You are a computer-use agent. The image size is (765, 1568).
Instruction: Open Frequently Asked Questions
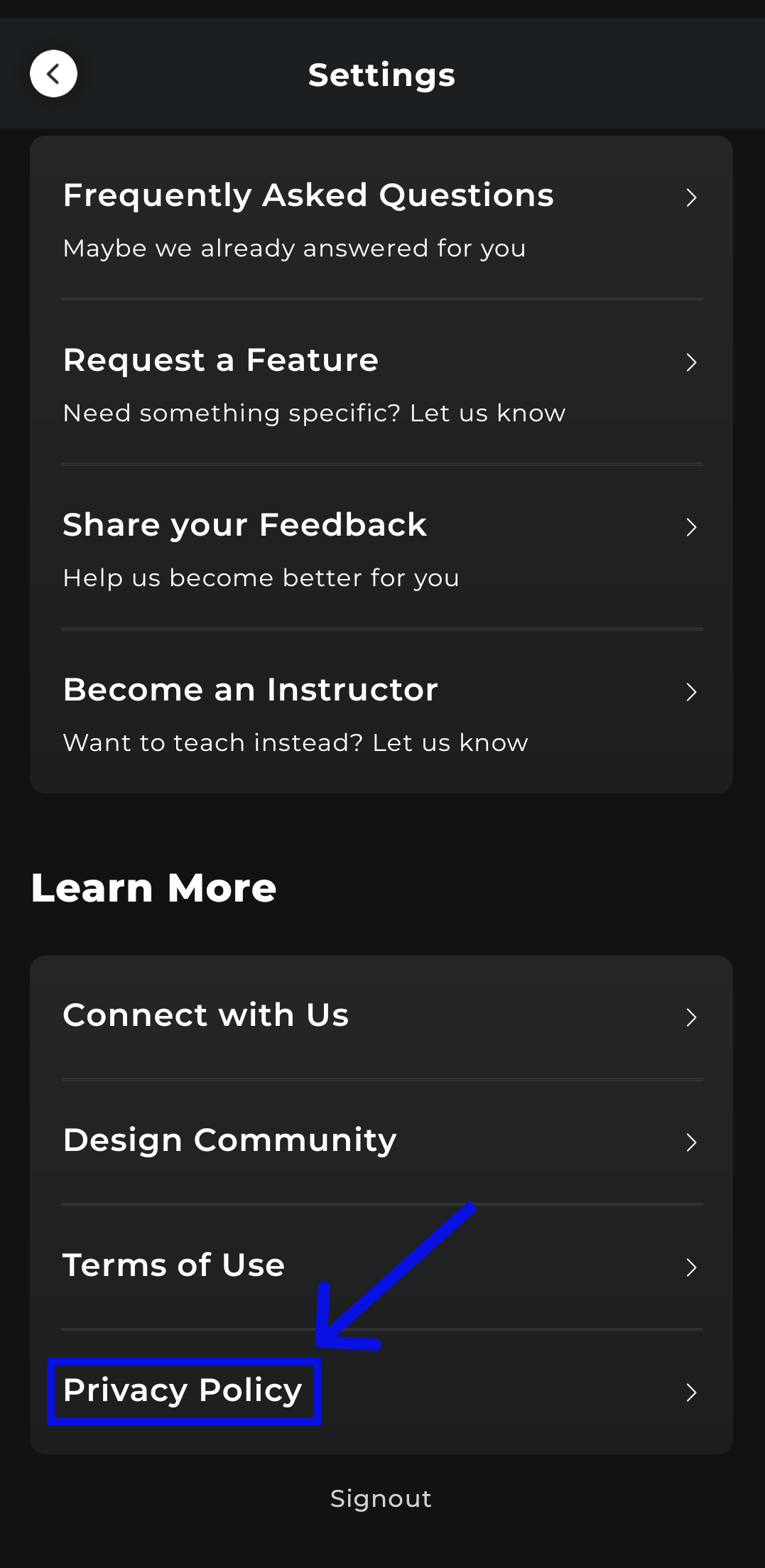(381, 218)
